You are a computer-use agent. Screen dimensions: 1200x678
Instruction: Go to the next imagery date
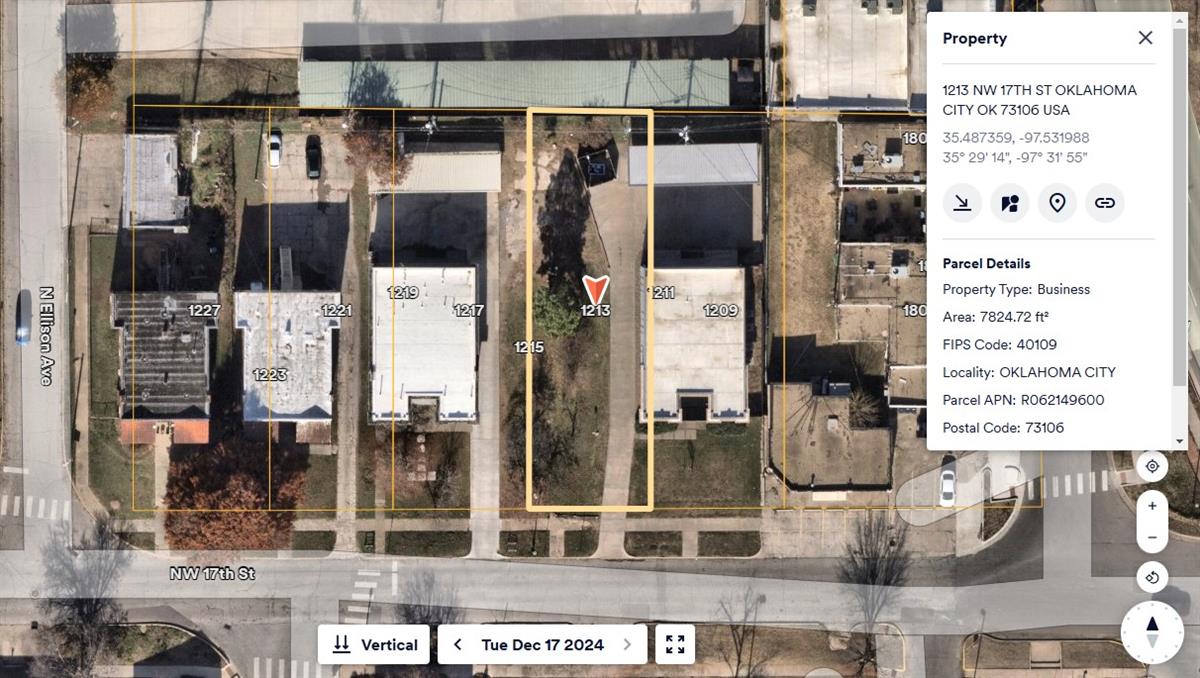627,644
